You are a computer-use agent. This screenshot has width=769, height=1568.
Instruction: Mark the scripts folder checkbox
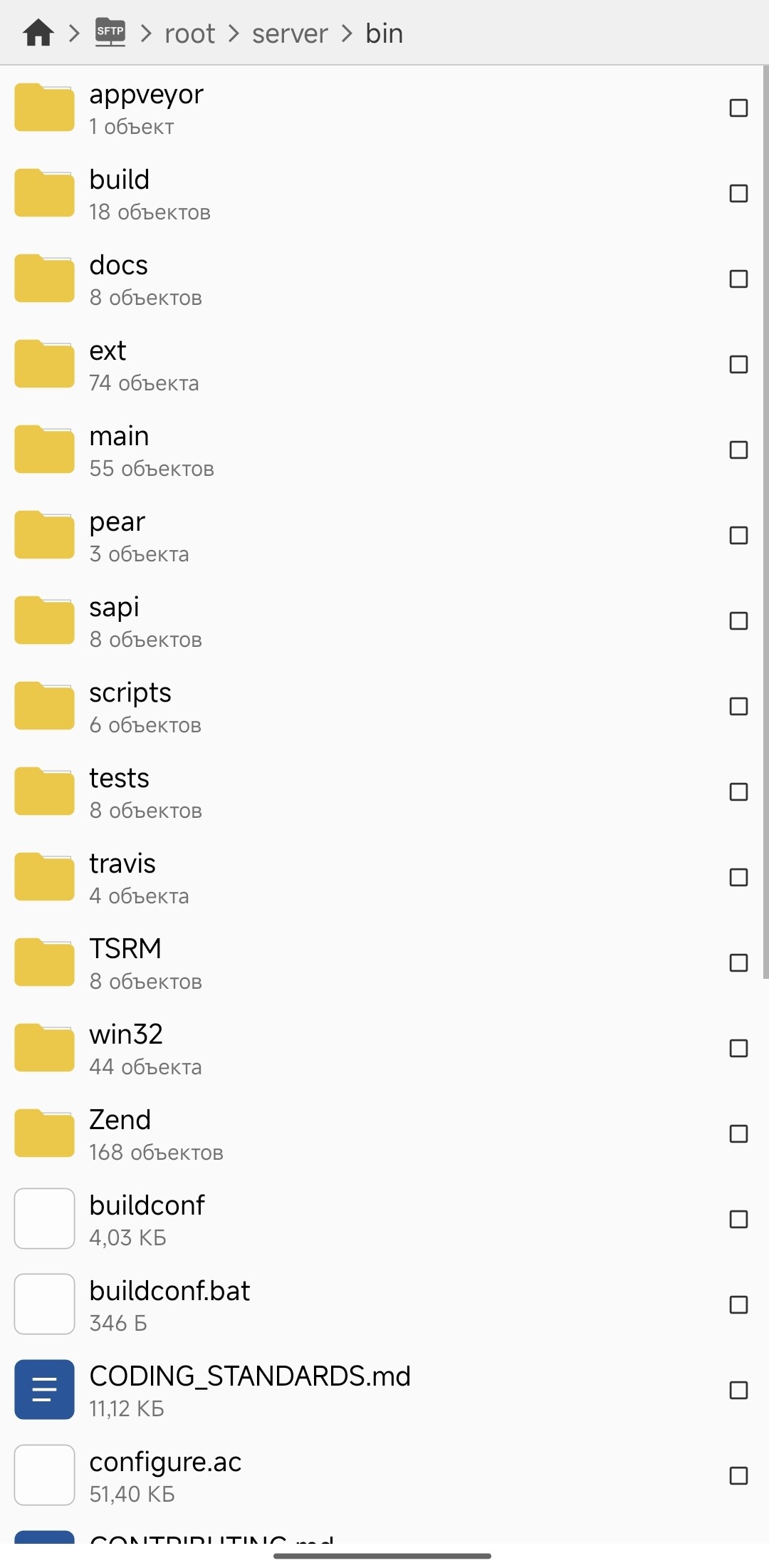738,707
